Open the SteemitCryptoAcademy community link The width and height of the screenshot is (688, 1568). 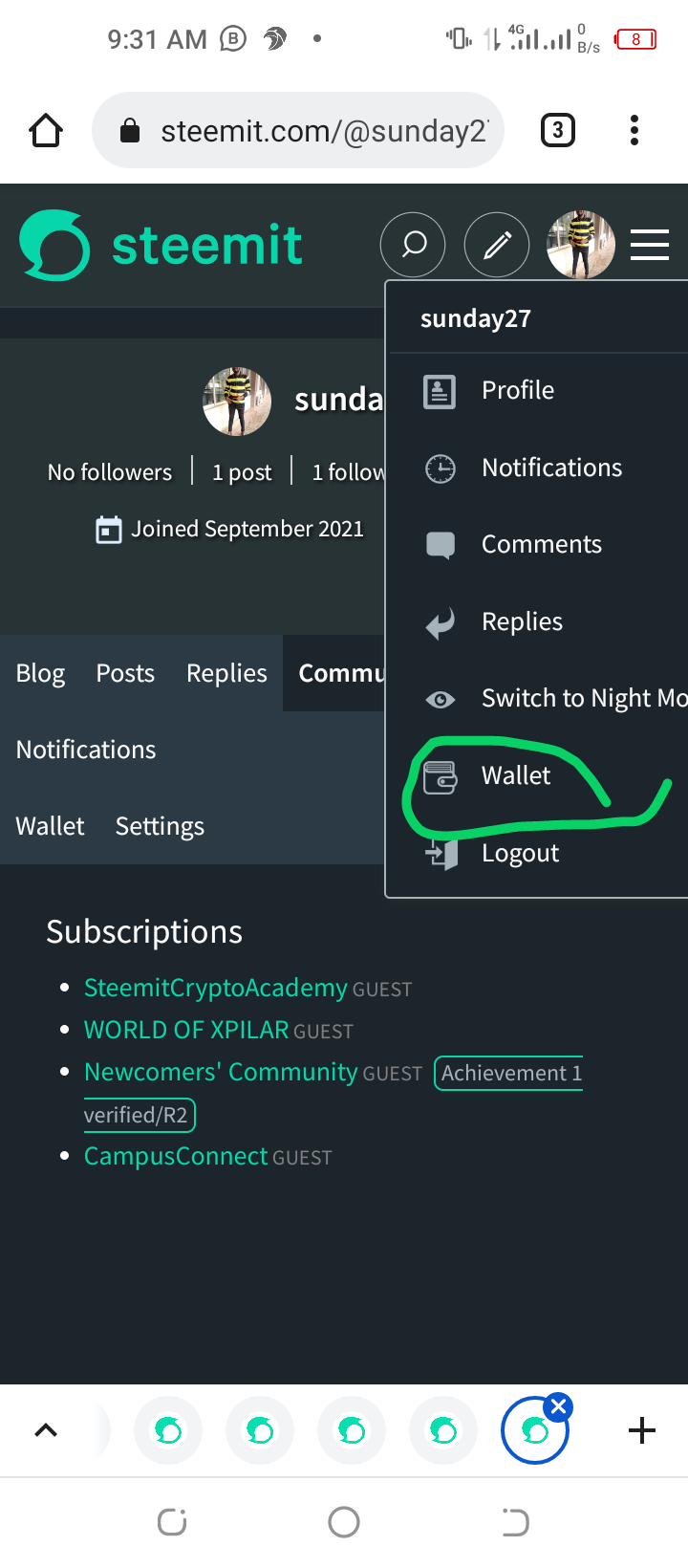pyautogui.click(x=215, y=988)
